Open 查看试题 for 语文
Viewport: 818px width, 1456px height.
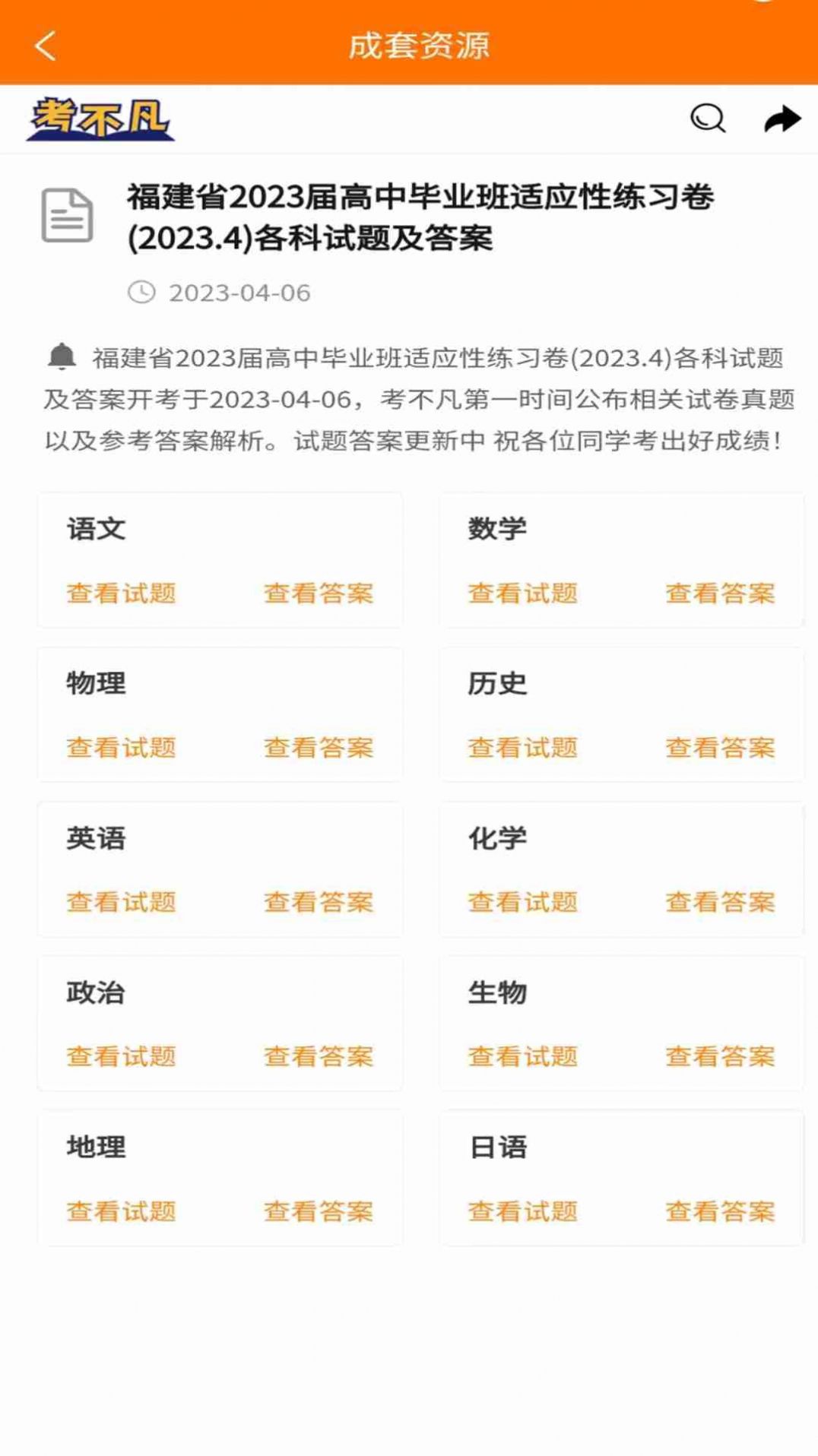point(122,594)
